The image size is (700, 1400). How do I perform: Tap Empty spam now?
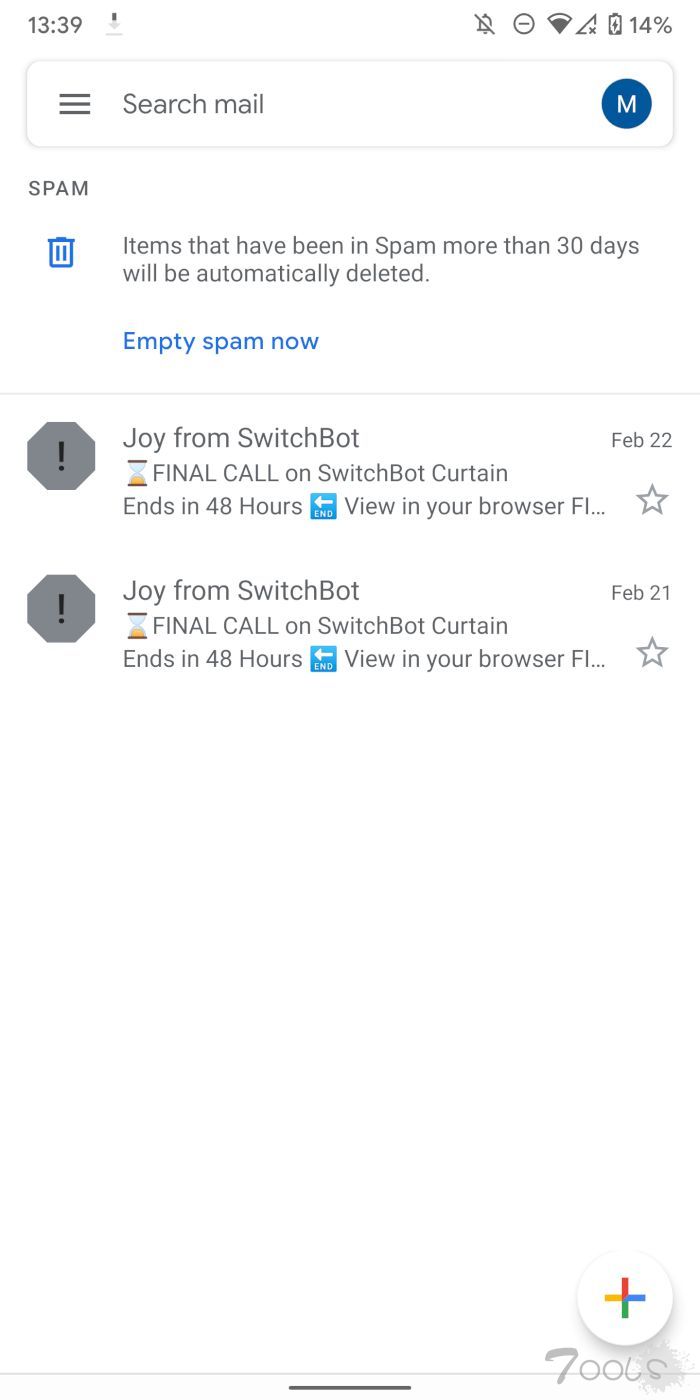coord(221,341)
